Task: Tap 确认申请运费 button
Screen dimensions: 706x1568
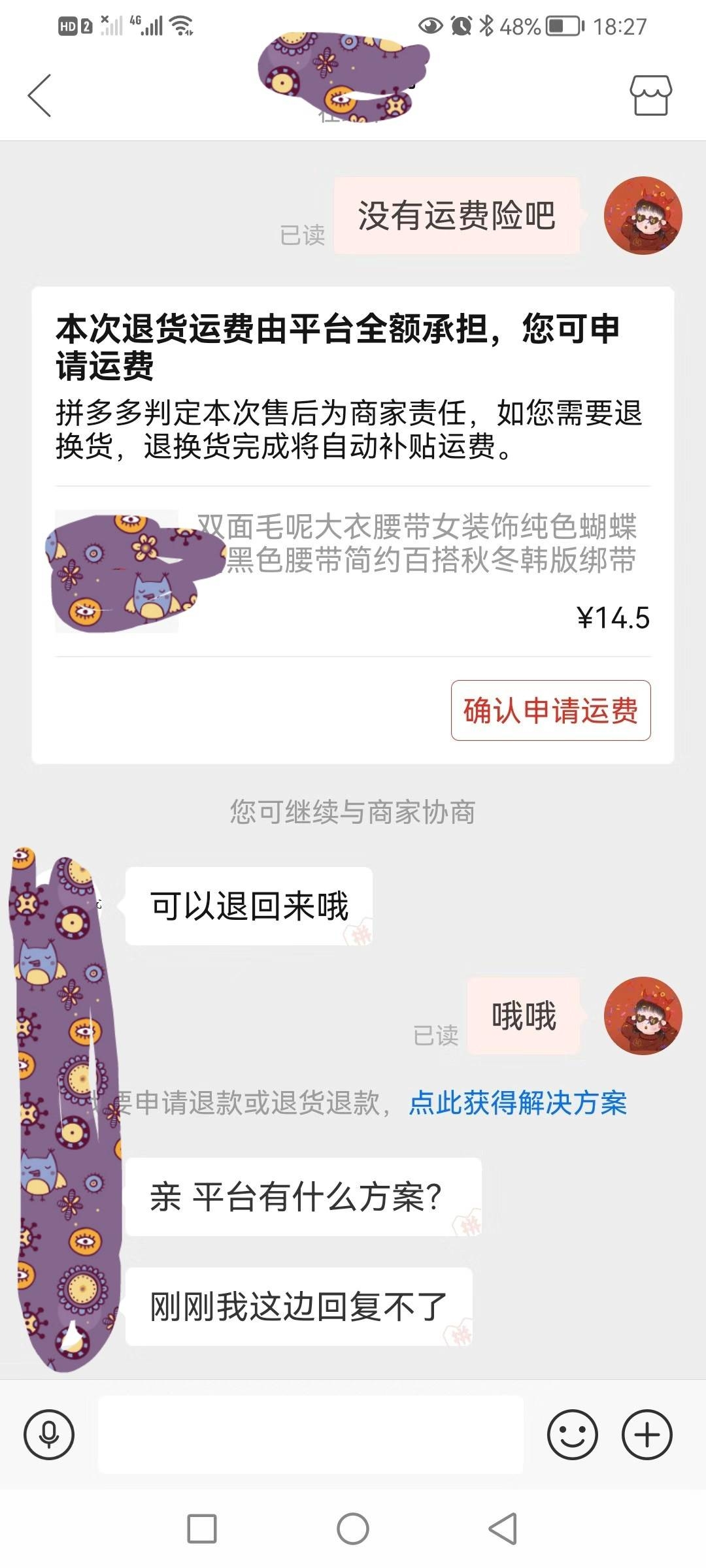Action: pos(550,710)
